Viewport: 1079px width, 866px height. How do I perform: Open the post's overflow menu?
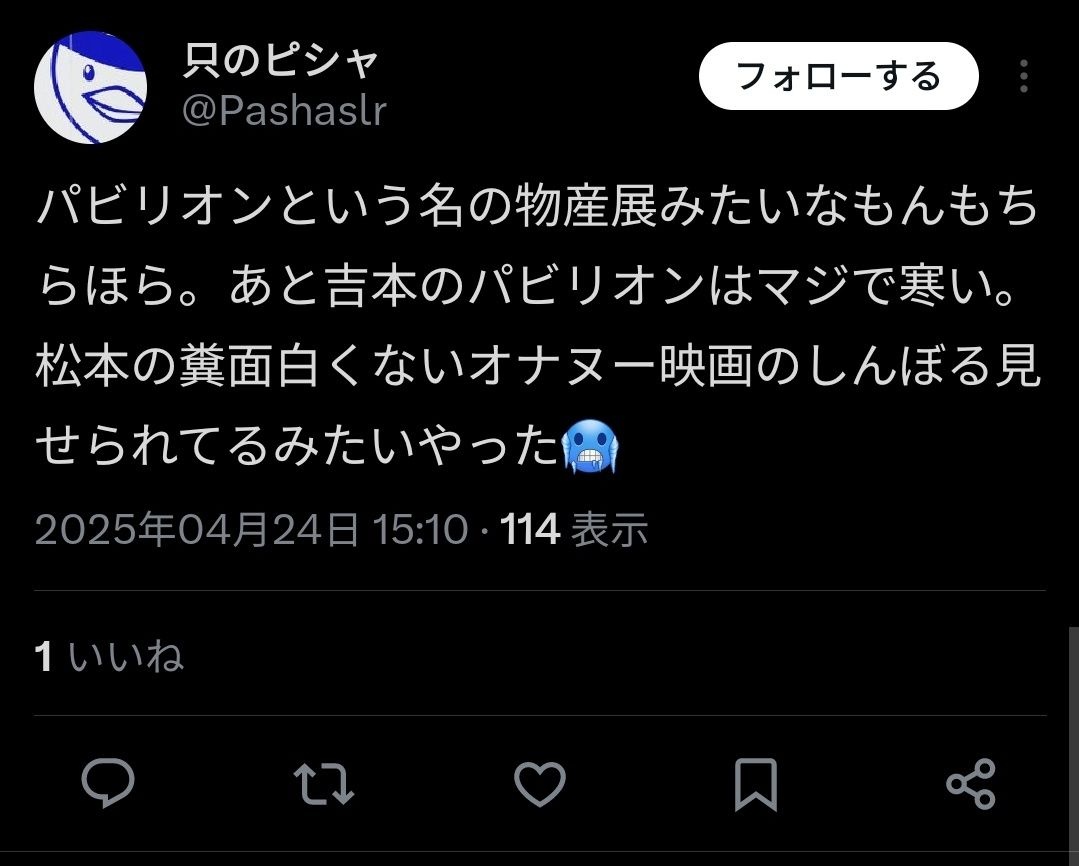pos(1023,76)
